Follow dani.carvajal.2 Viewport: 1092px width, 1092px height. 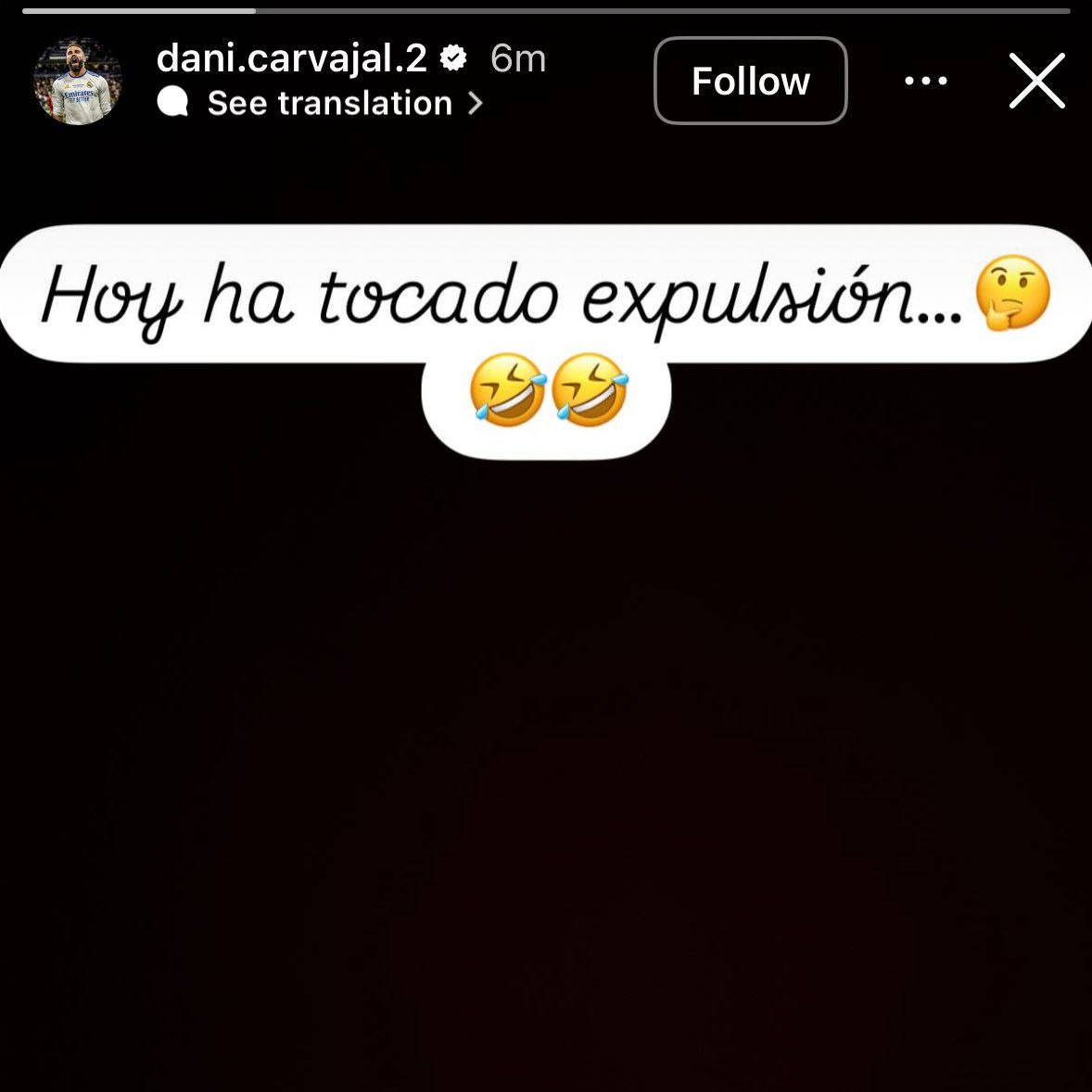(x=750, y=81)
